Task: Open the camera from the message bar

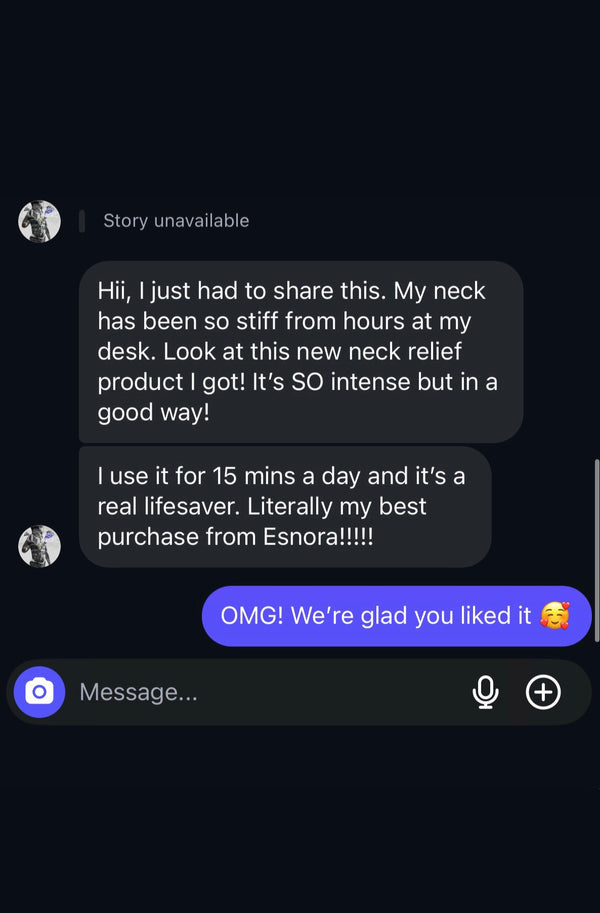Action: (39, 692)
